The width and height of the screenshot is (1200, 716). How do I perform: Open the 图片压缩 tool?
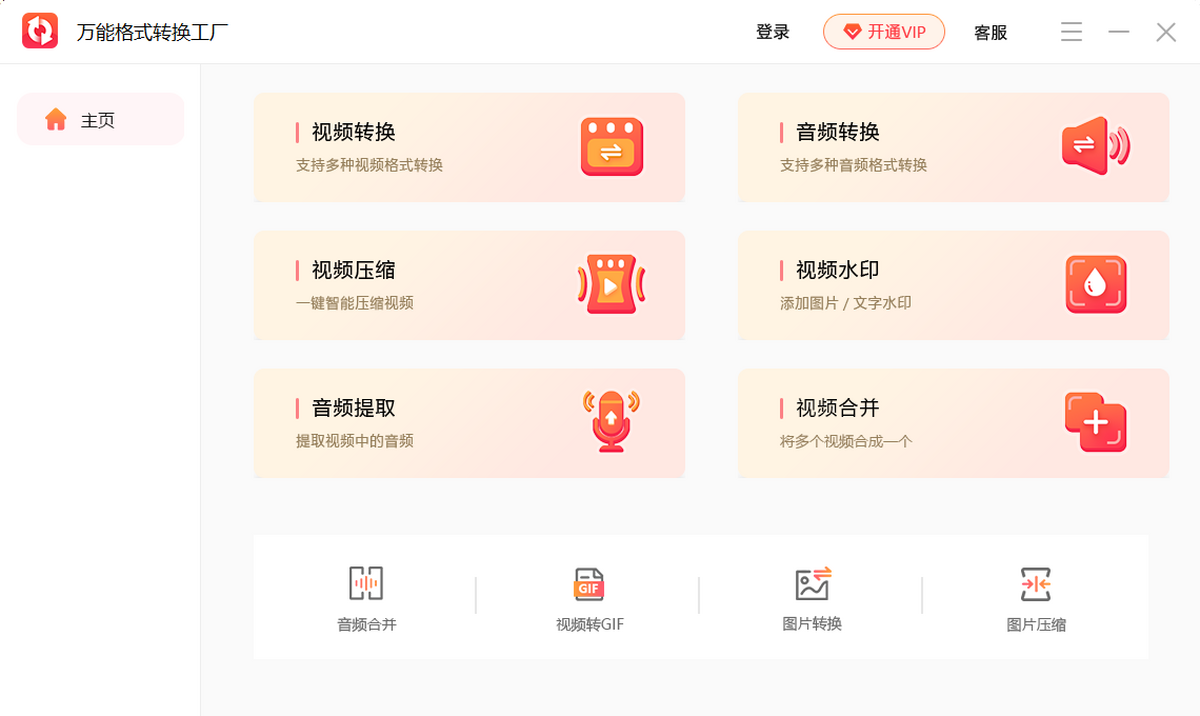1035,597
